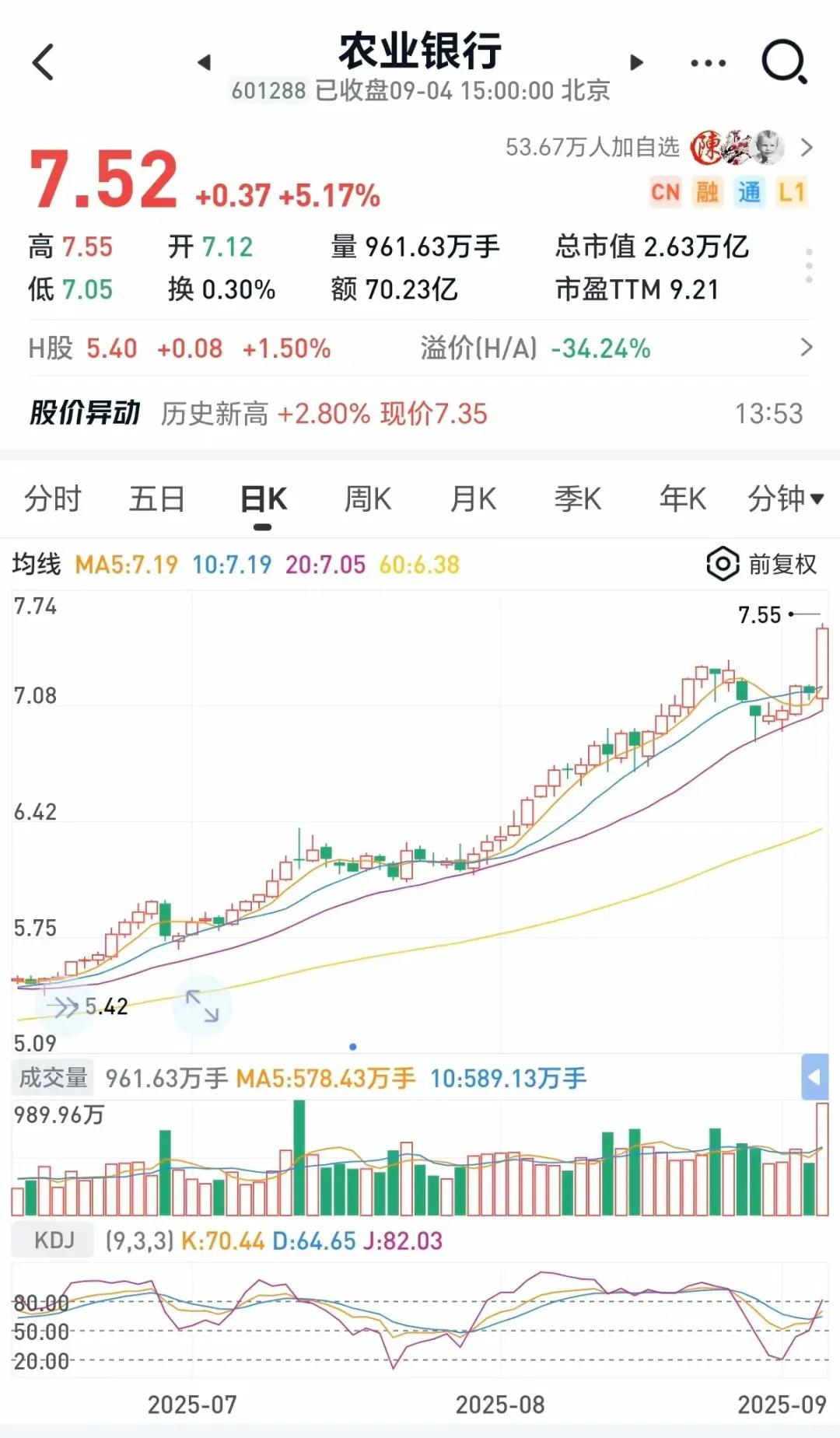Screen dimensions: 840x1438
Task: Show the 月K chart tab
Action: click(x=473, y=499)
